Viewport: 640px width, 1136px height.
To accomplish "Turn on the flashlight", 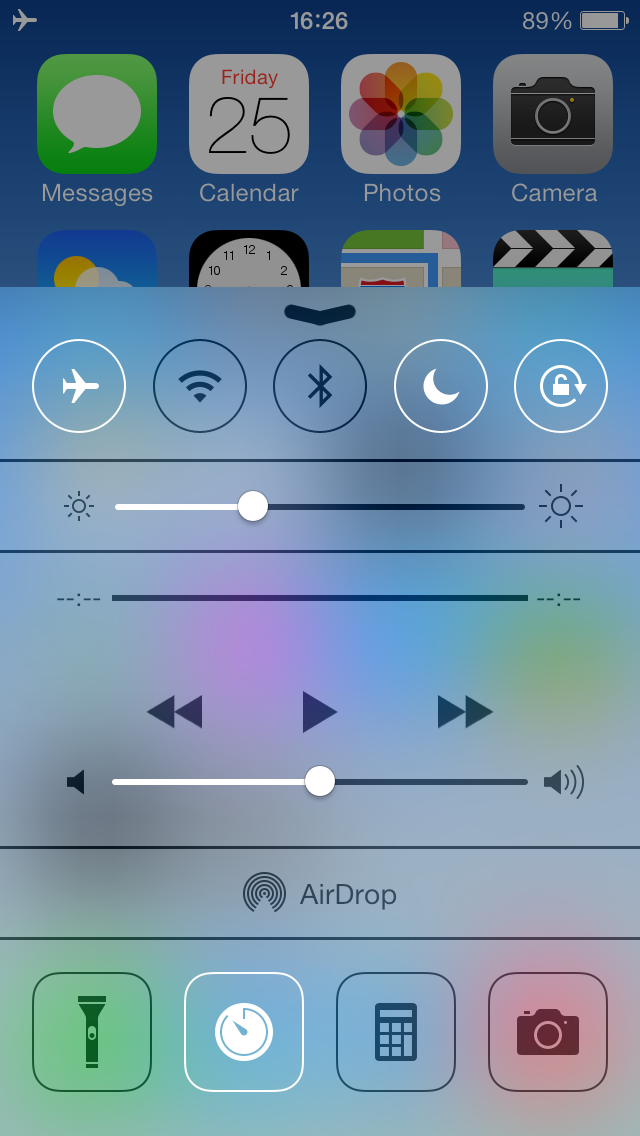I will 92,1032.
